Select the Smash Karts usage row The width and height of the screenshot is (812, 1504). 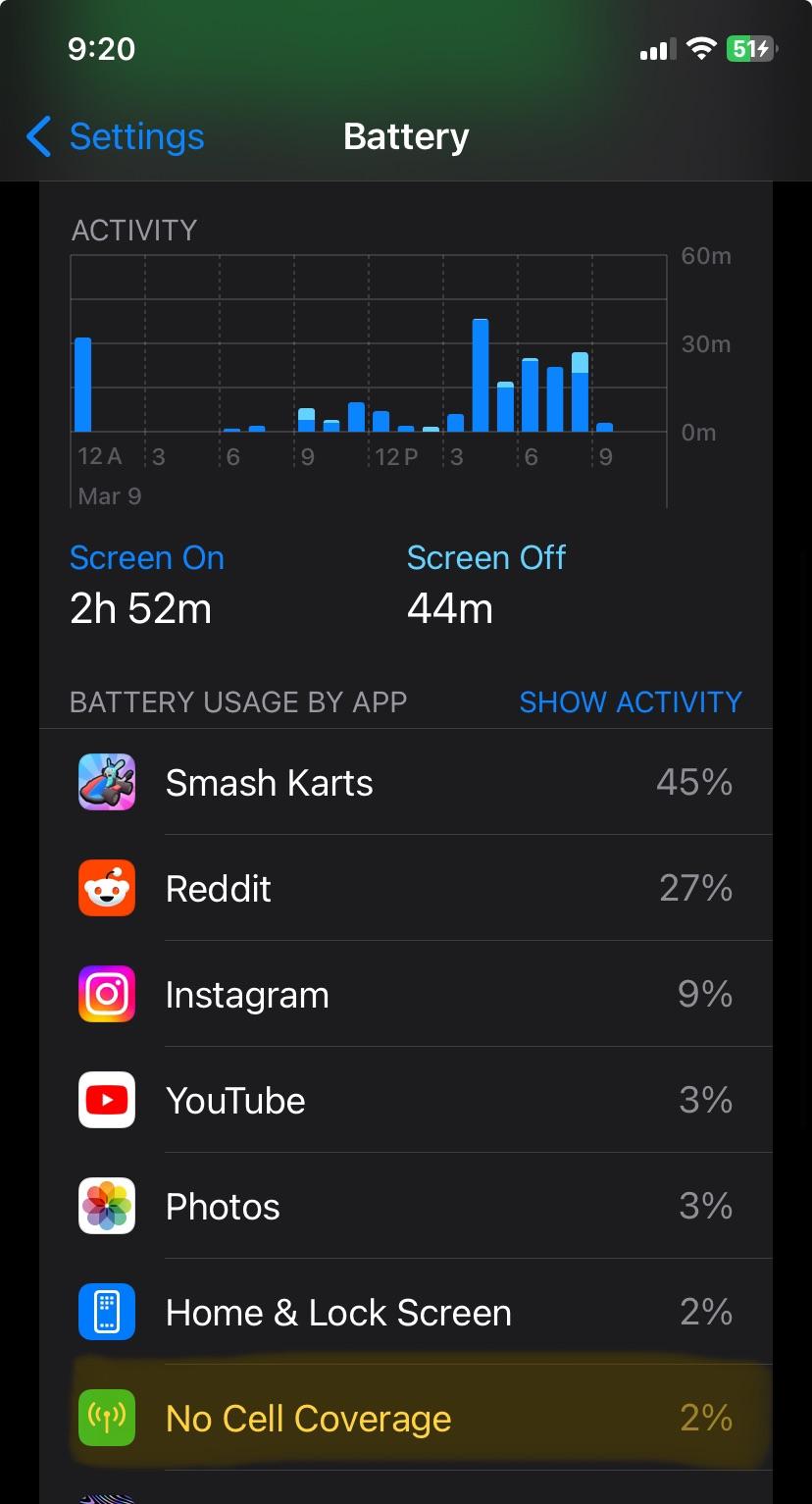(x=406, y=783)
